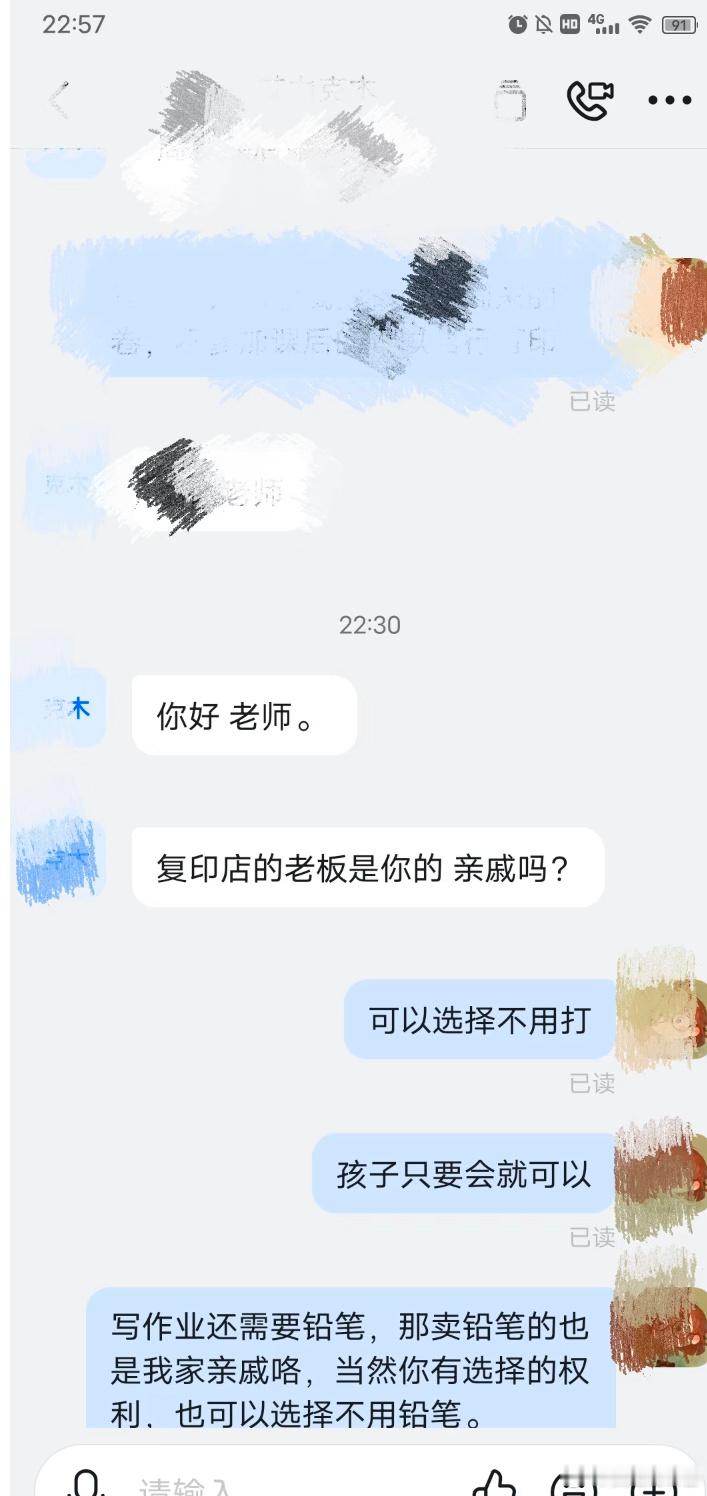Open the message 复印店的老板是你的 亲戚吗？
707x1496 pixels.
click(367, 867)
